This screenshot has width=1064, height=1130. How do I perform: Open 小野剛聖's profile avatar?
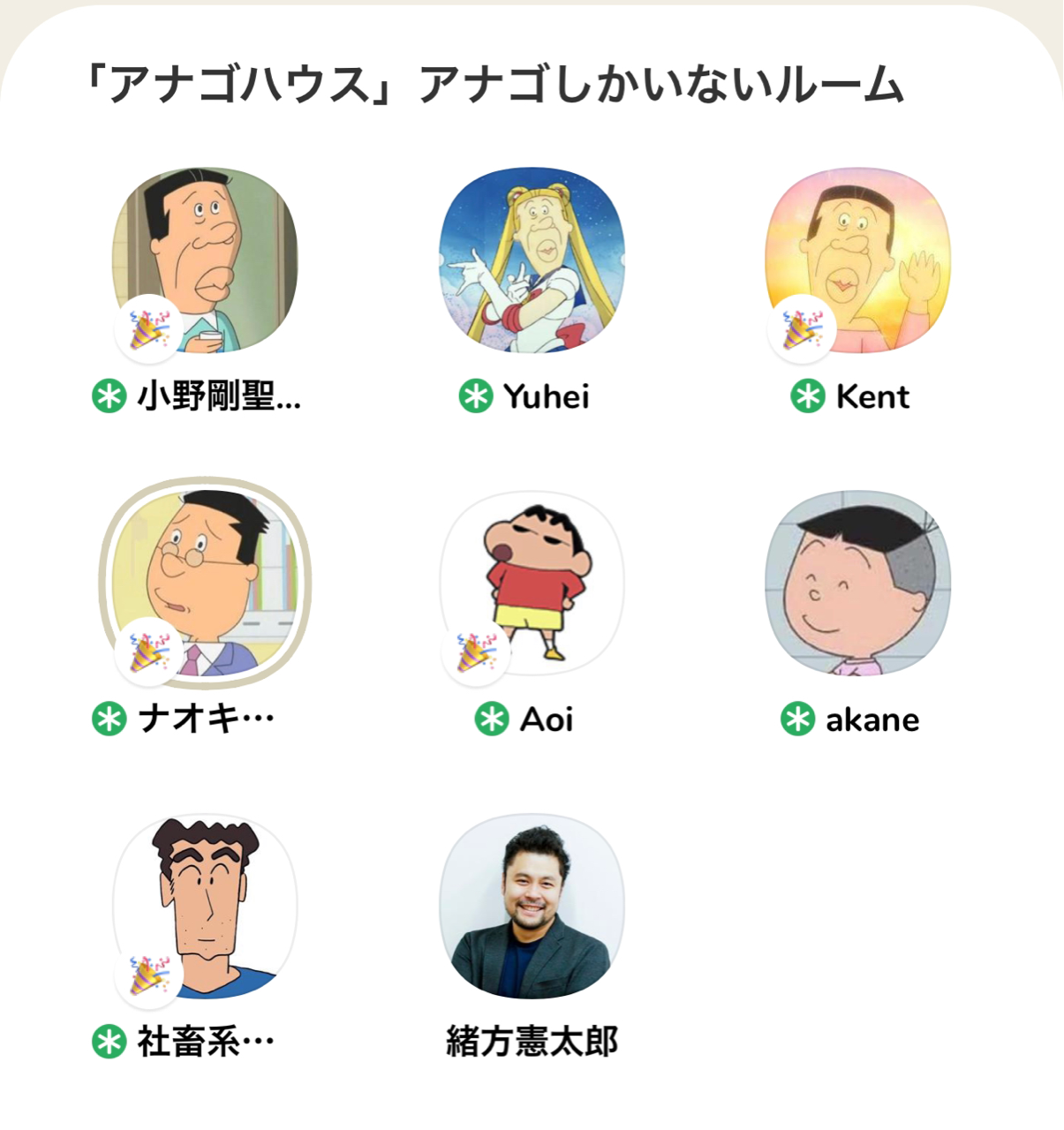pos(205,260)
